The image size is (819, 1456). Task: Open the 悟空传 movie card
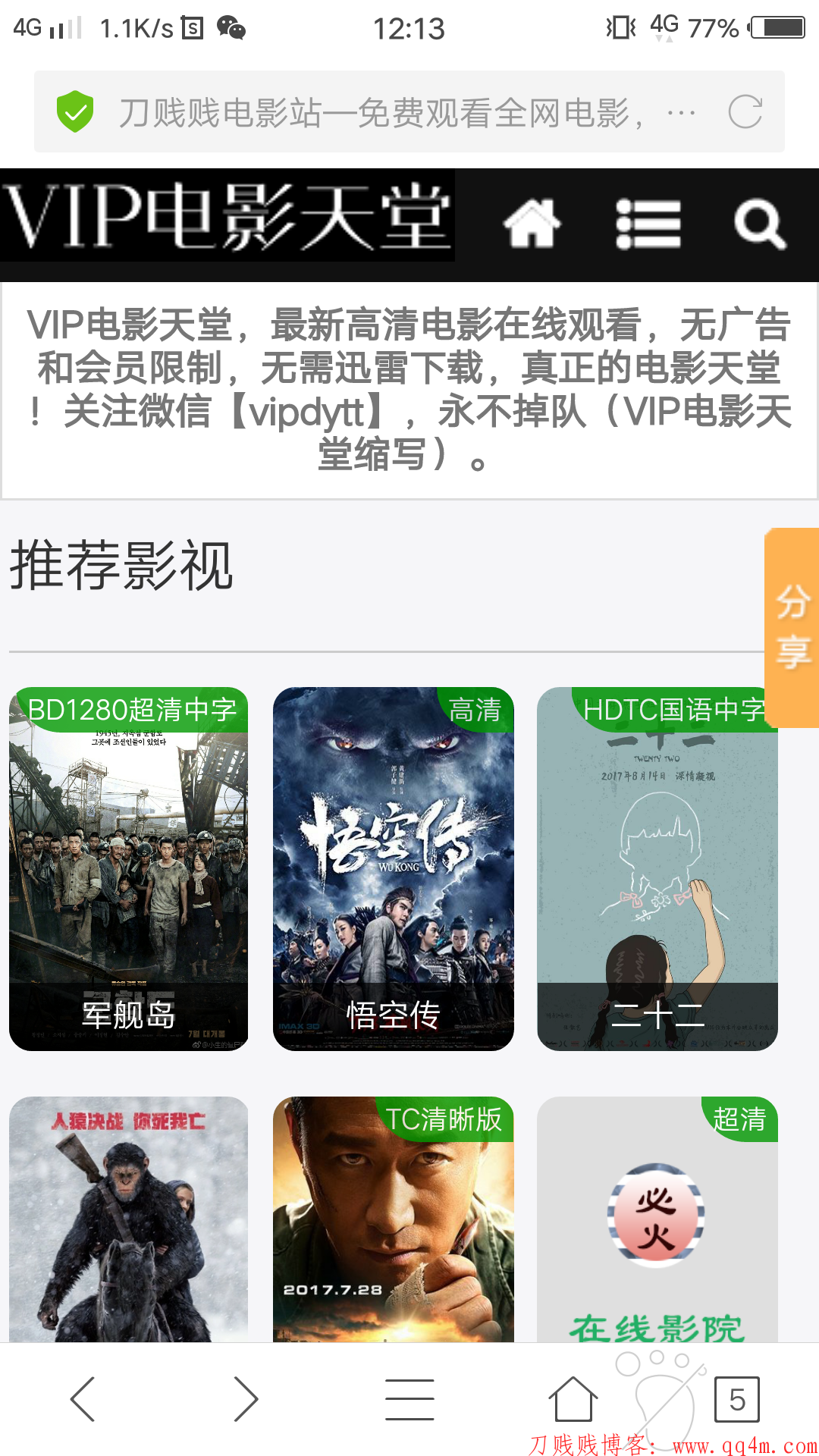393,869
